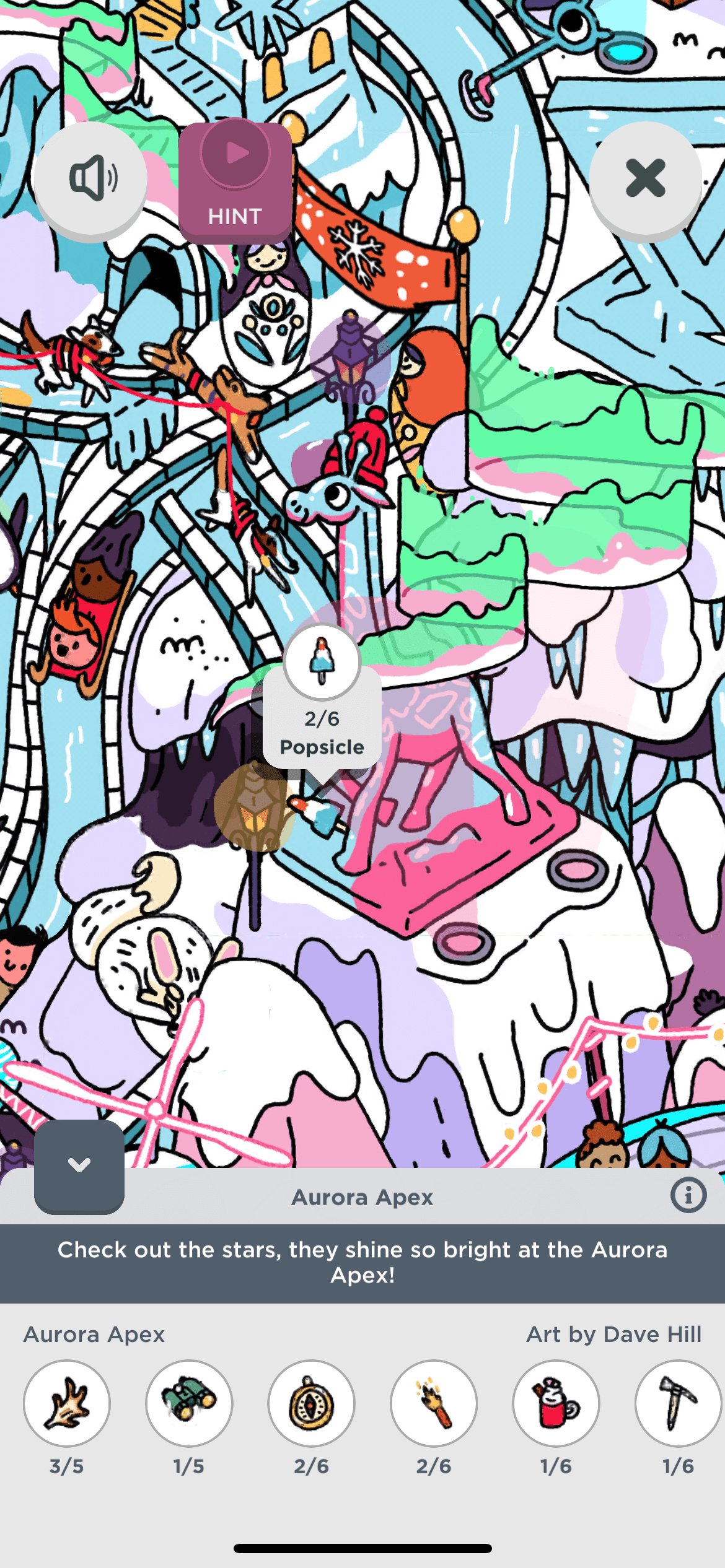The height and width of the screenshot is (1568, 725).
Task: Collapse the bottom panel with chevron
Action: [x=79, y=1165]
